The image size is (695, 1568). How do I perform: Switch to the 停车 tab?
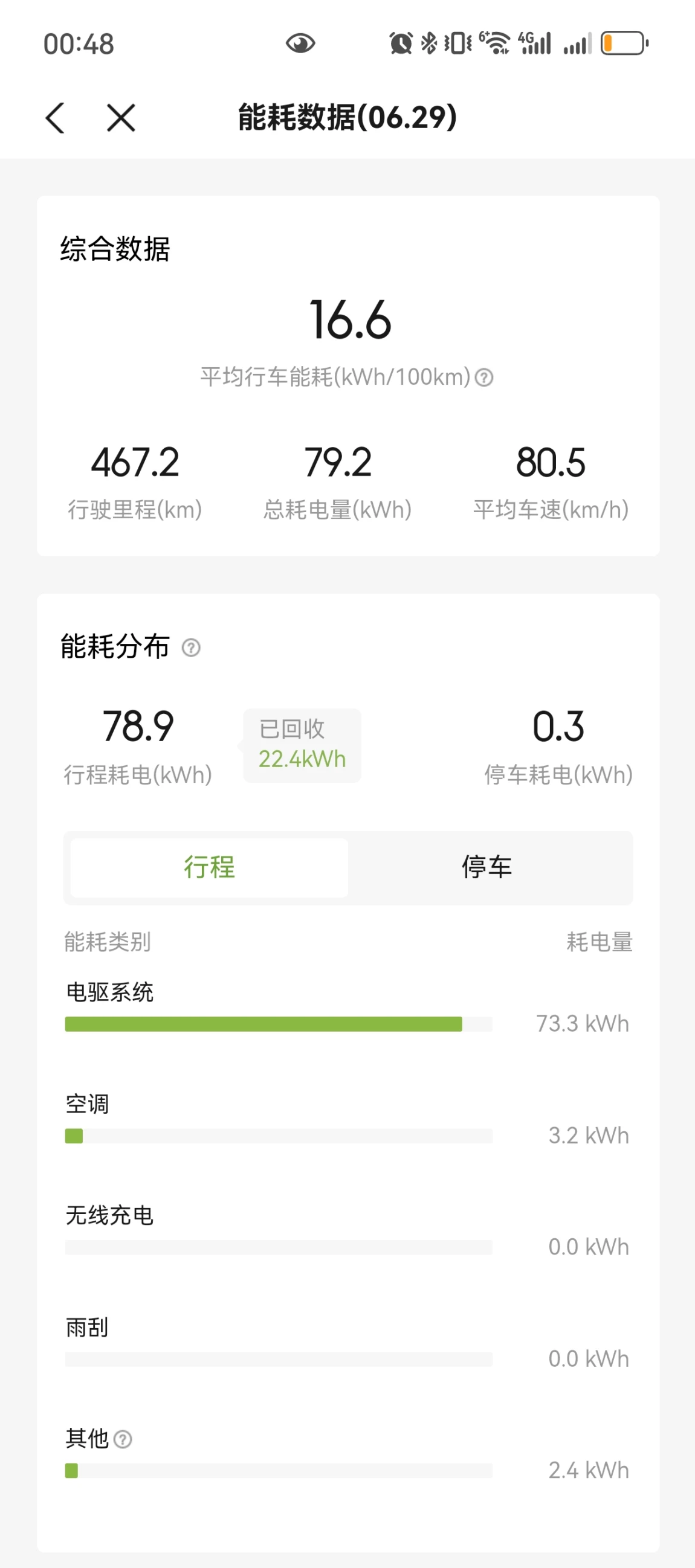(x=486, y=867)
